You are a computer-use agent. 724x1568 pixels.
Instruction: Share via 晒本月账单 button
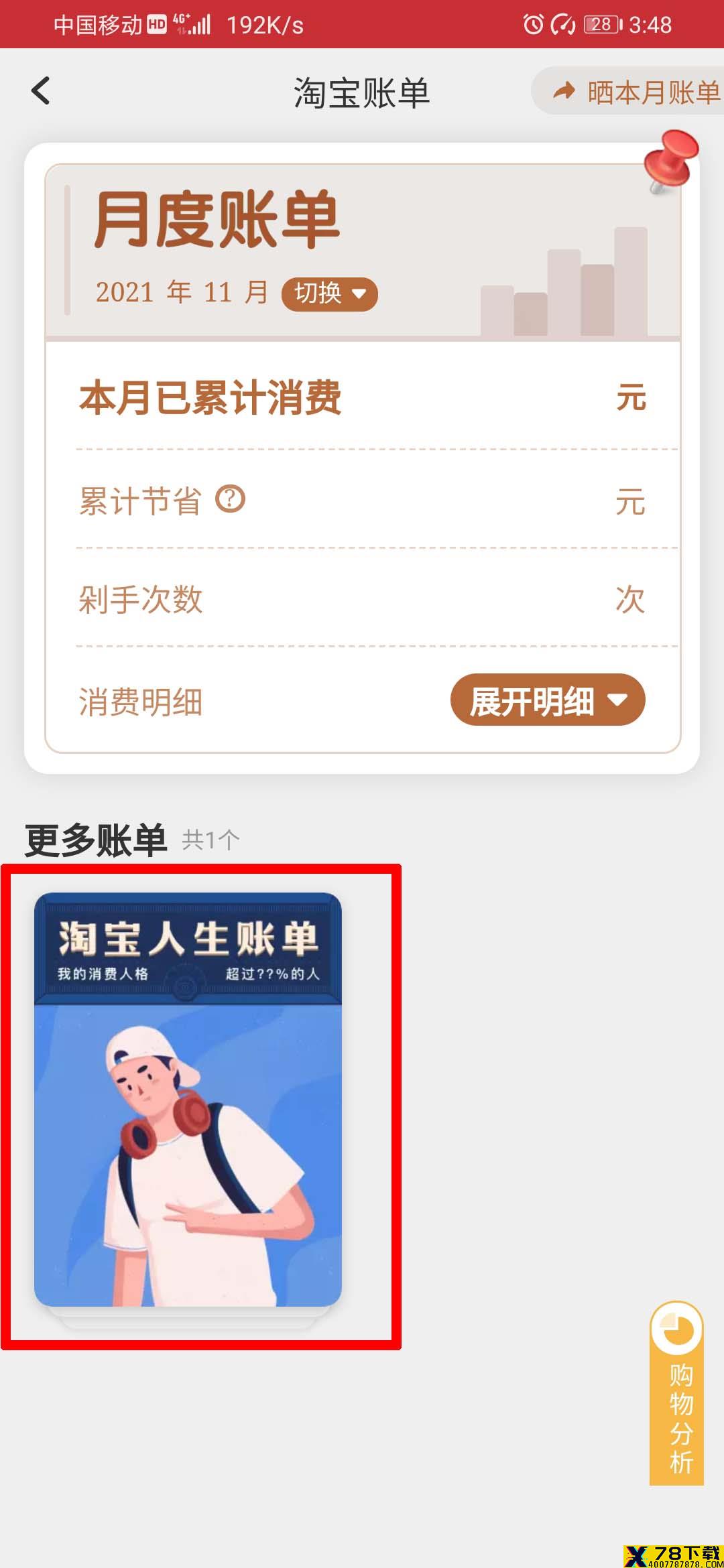633,91
